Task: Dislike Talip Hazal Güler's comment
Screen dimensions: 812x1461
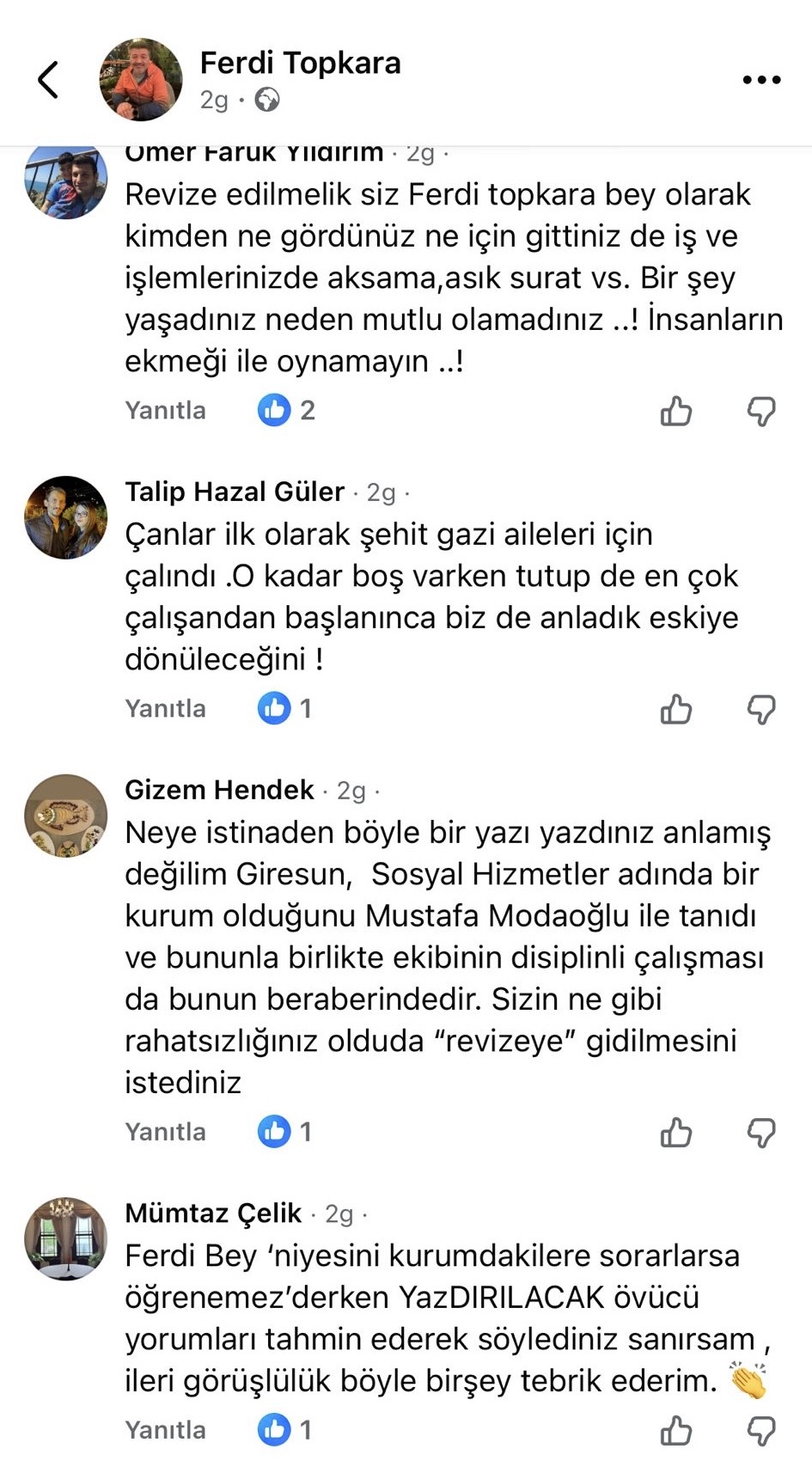Action: pos(761,710)
